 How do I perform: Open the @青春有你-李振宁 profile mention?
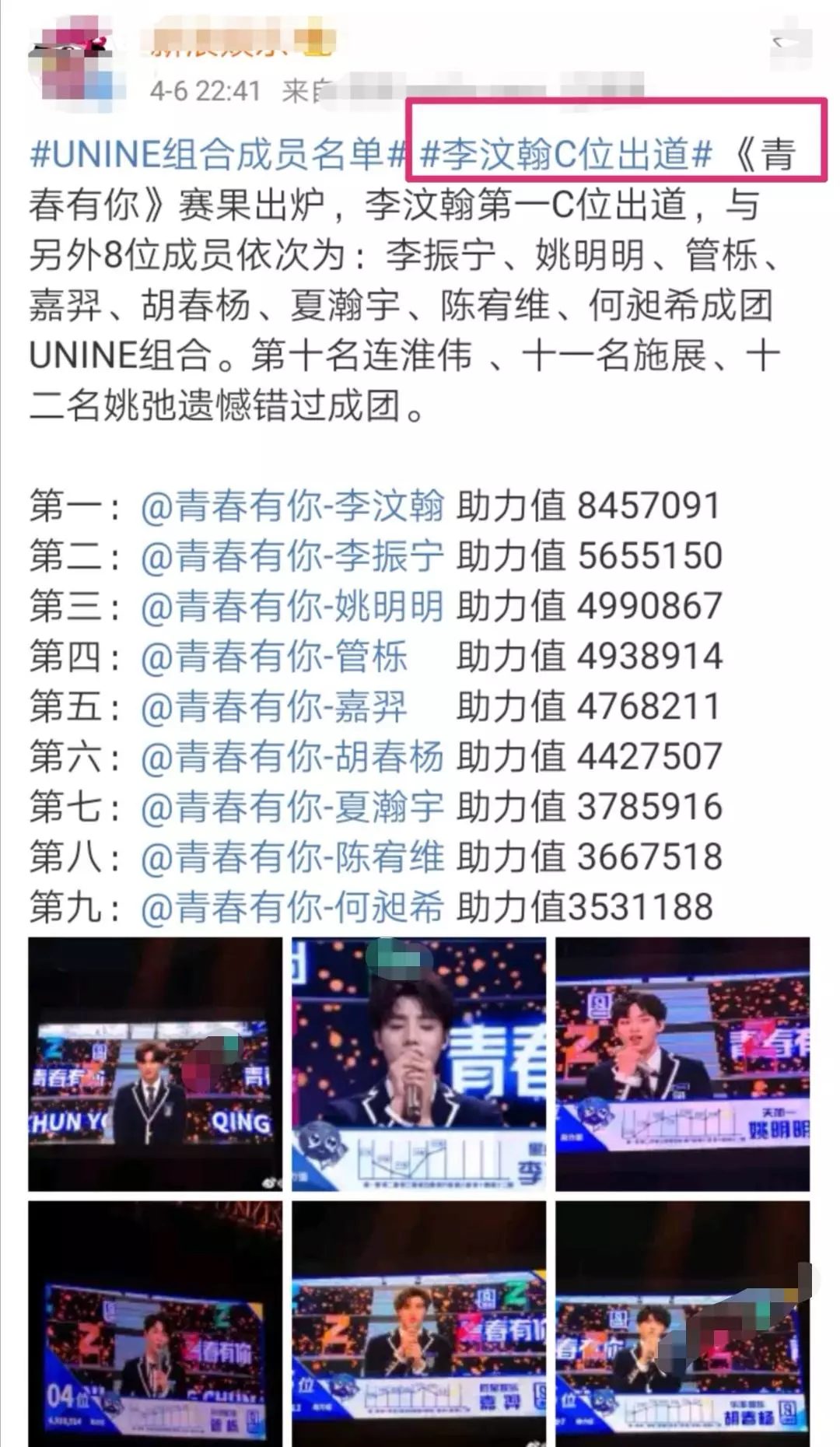292,555
